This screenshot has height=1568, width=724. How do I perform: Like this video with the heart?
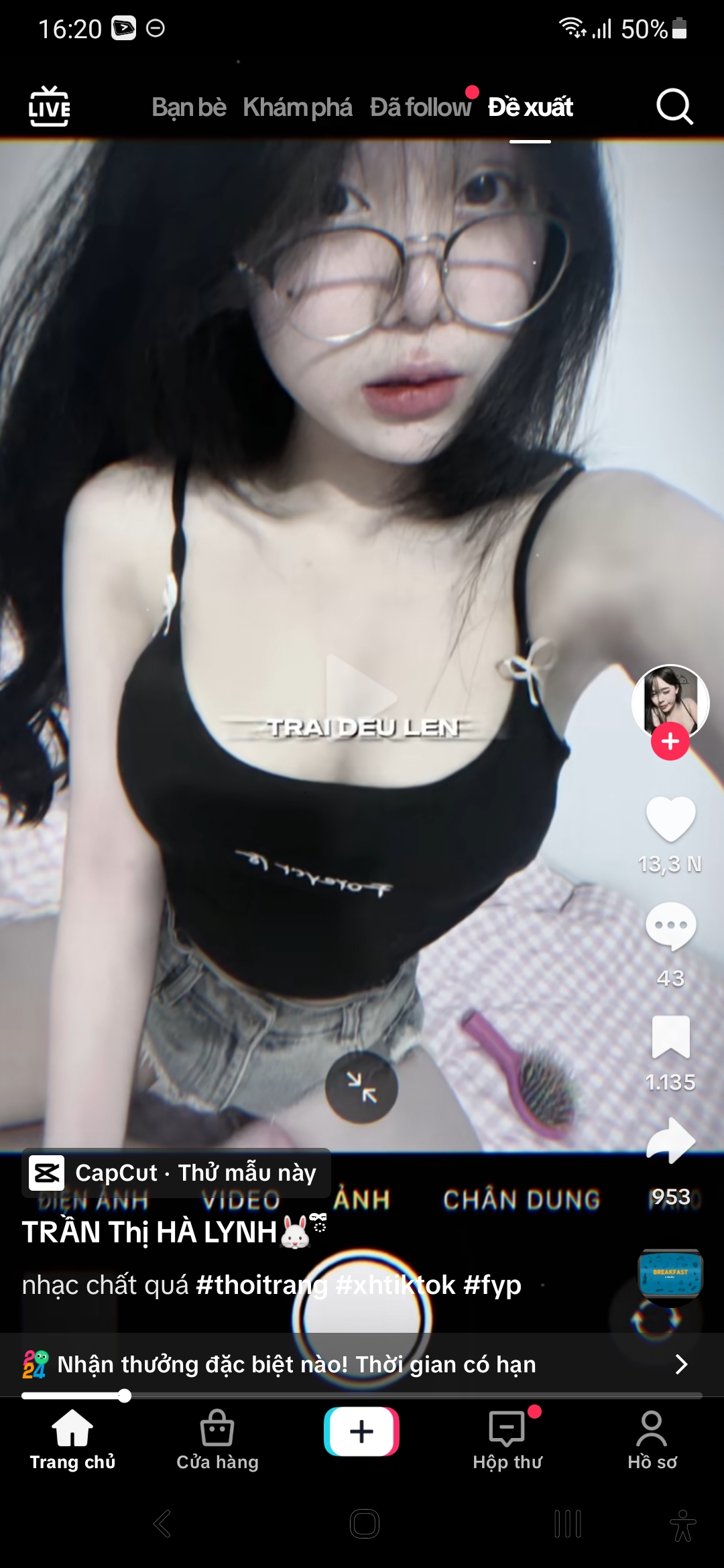pyautogui.click(x=670, y=819)
